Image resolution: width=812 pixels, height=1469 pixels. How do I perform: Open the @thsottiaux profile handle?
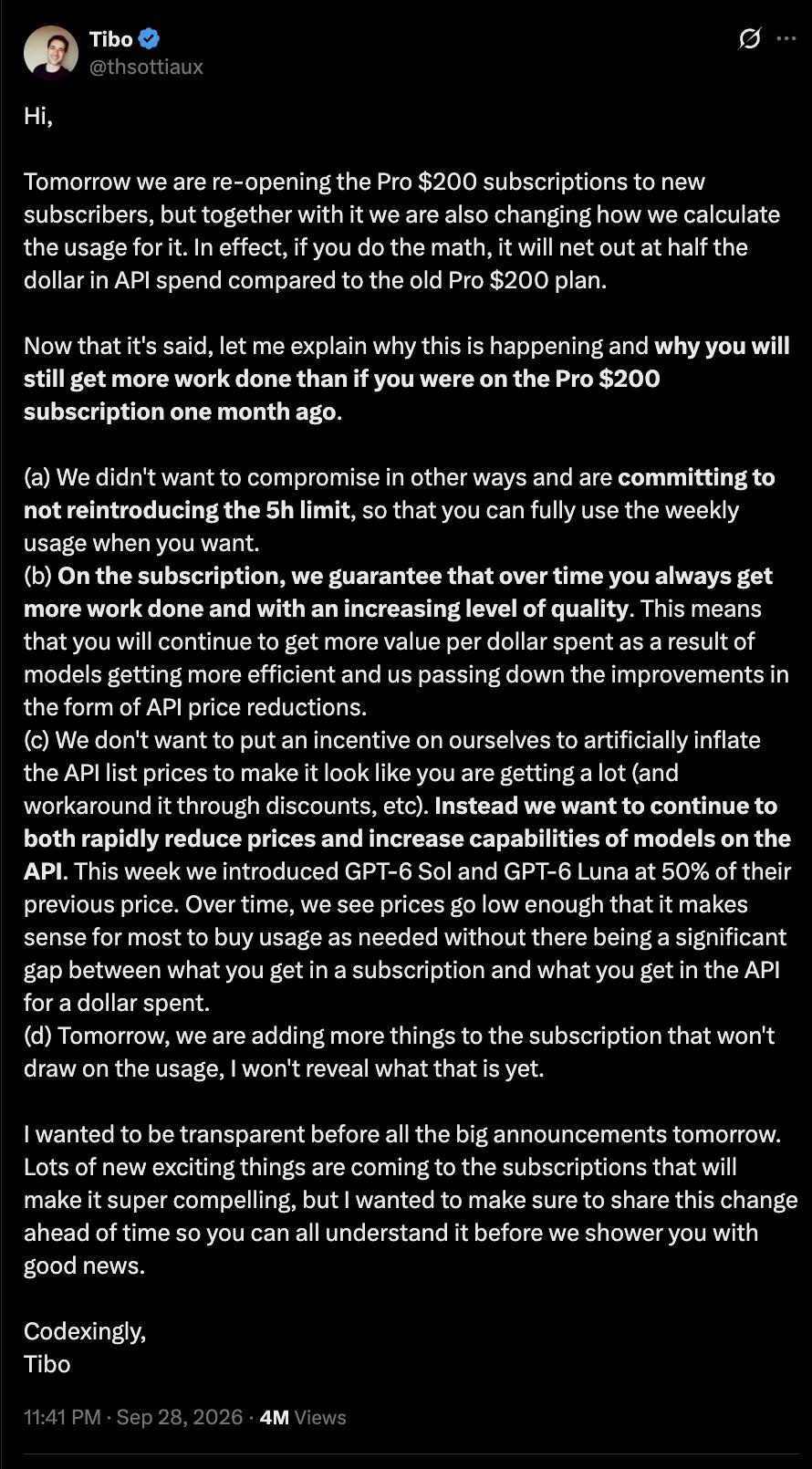pos(146,67)
